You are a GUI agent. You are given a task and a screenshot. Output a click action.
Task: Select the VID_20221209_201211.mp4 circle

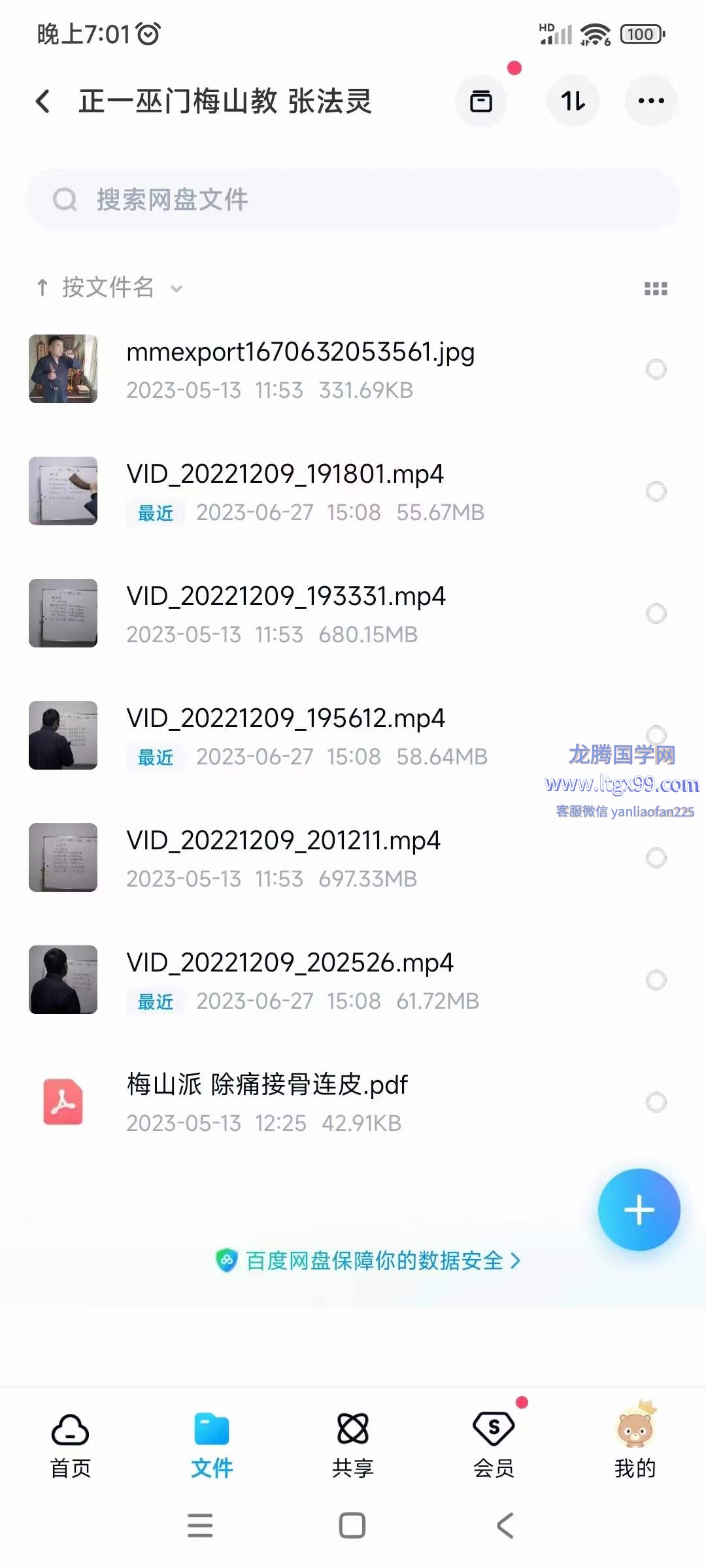coord(656,858)
